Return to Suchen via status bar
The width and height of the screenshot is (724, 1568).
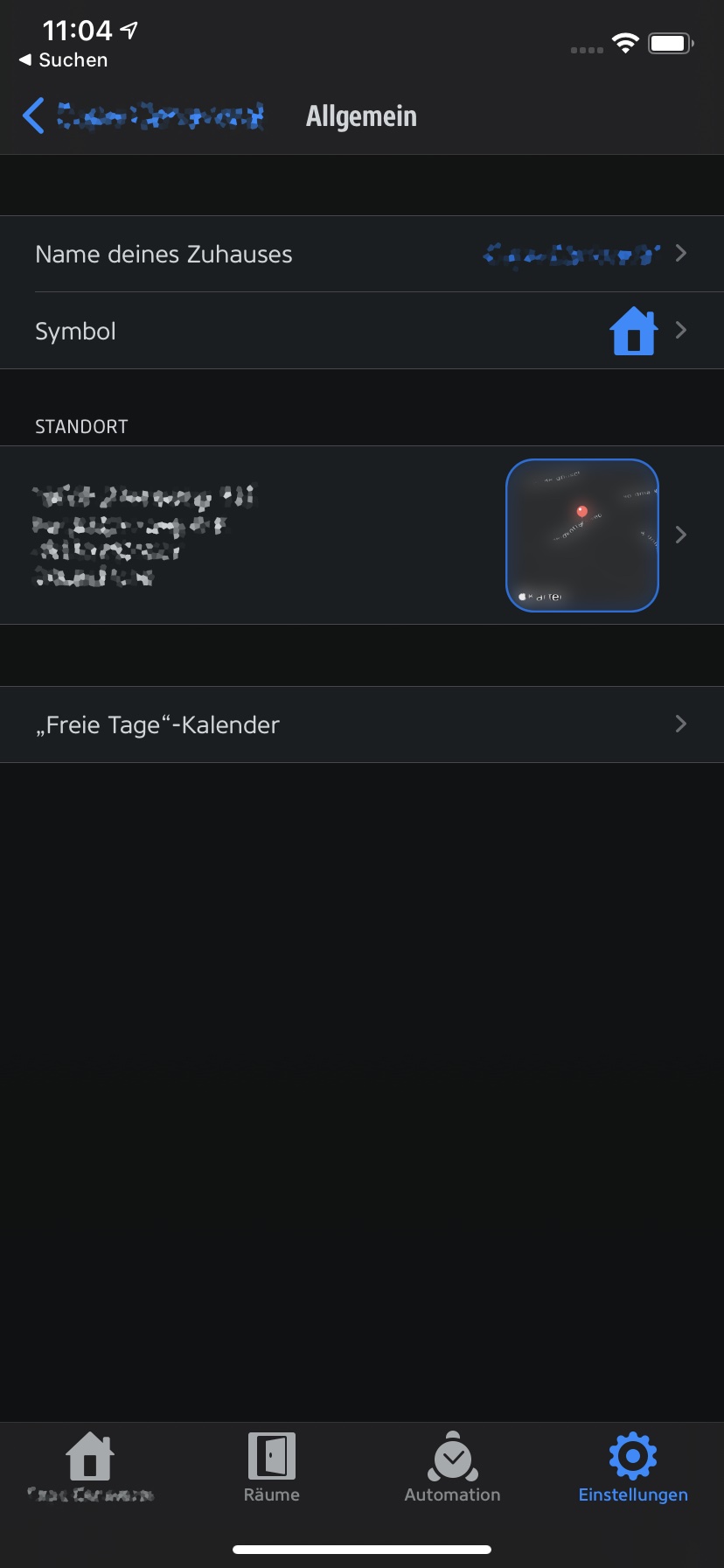(64, 60)
